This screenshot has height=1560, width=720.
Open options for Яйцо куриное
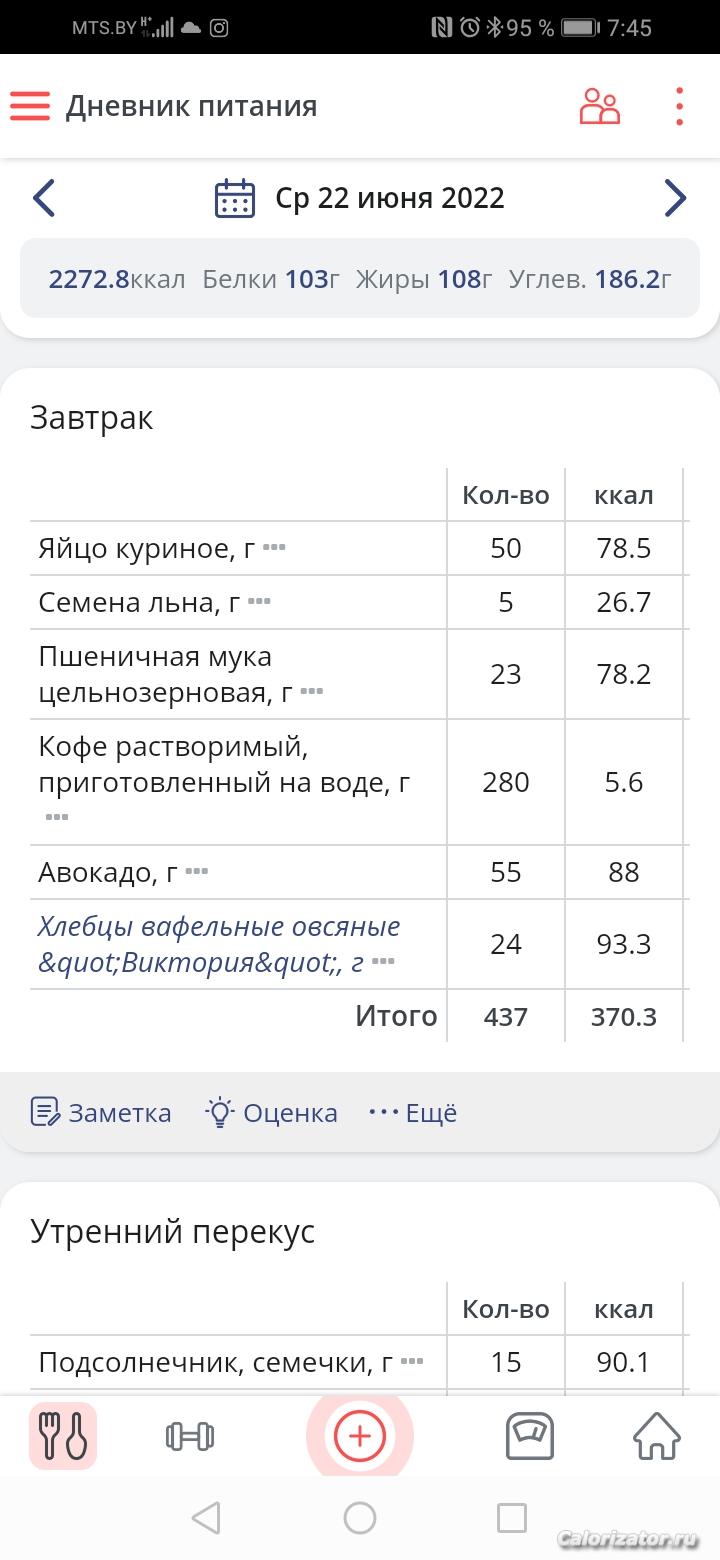274,548
